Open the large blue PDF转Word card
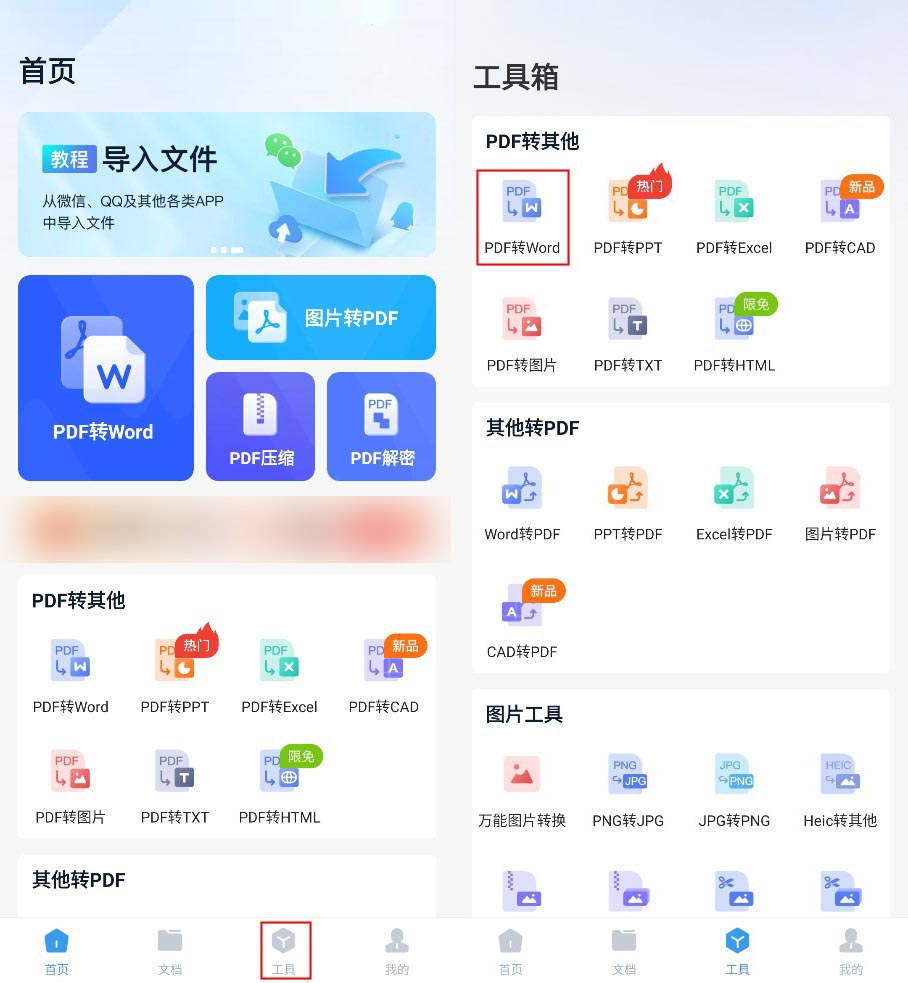Viewport: 908px width, 983px height. [106, 378]
